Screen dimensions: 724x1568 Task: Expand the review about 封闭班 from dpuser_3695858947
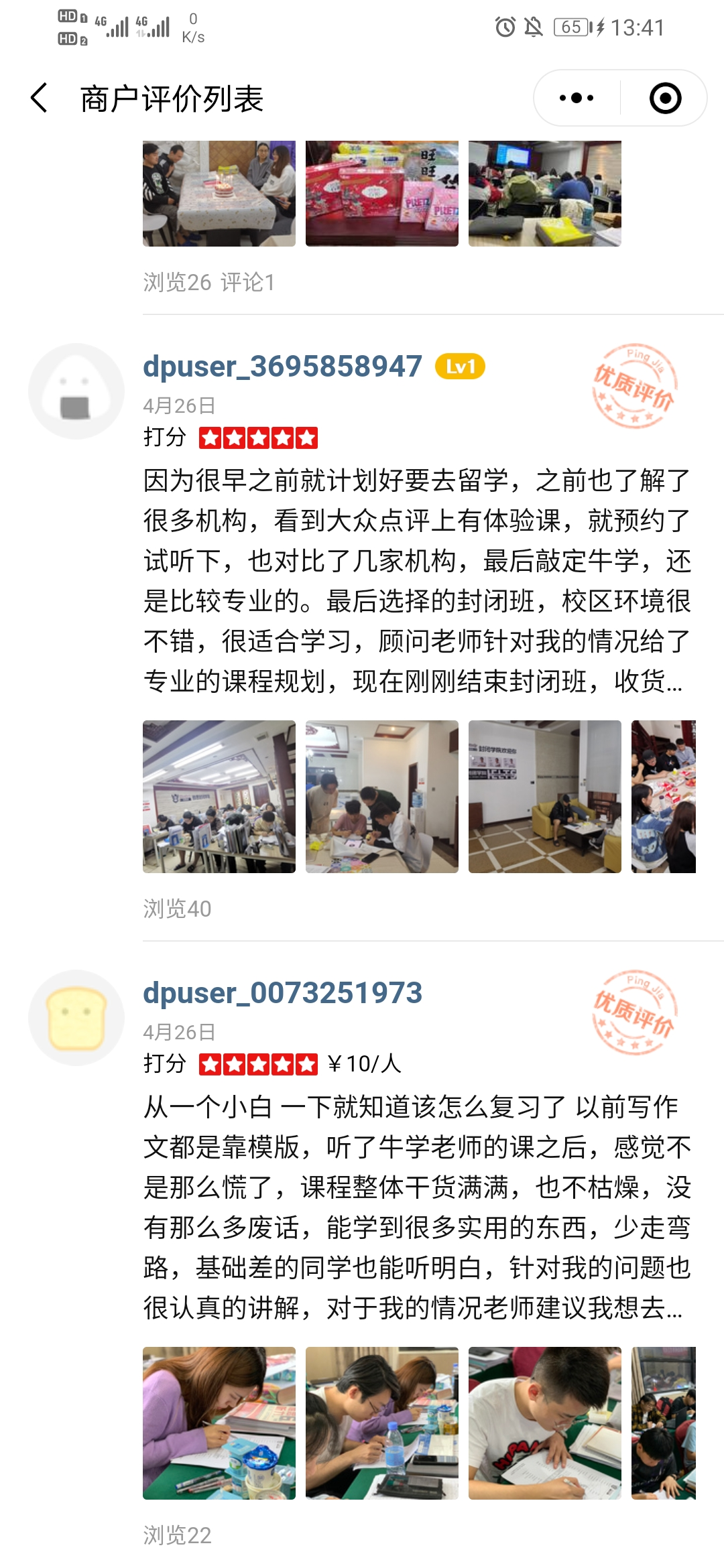[x=416, y=580]
